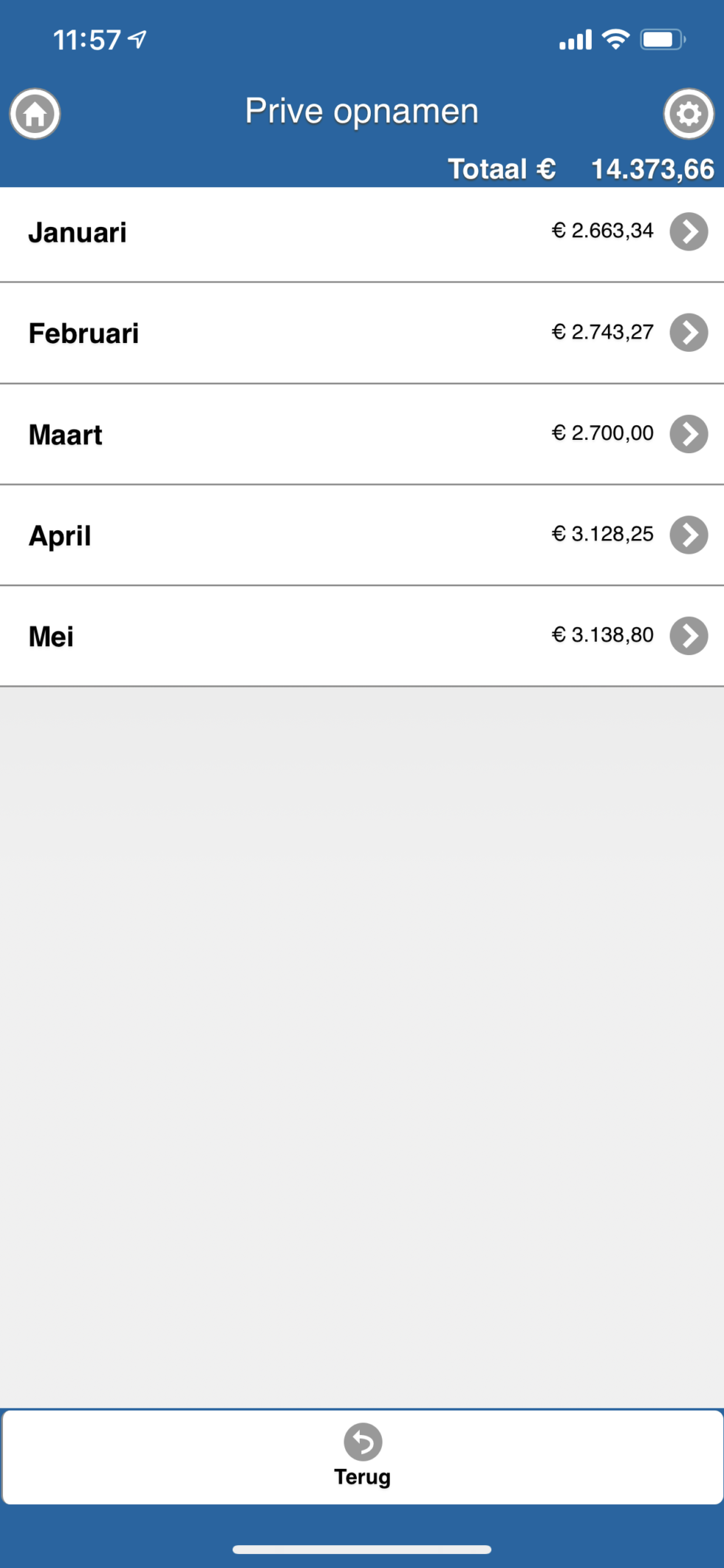
Task: Tap the € 3.138,80 amount for Mei
Action: point(603,634)
